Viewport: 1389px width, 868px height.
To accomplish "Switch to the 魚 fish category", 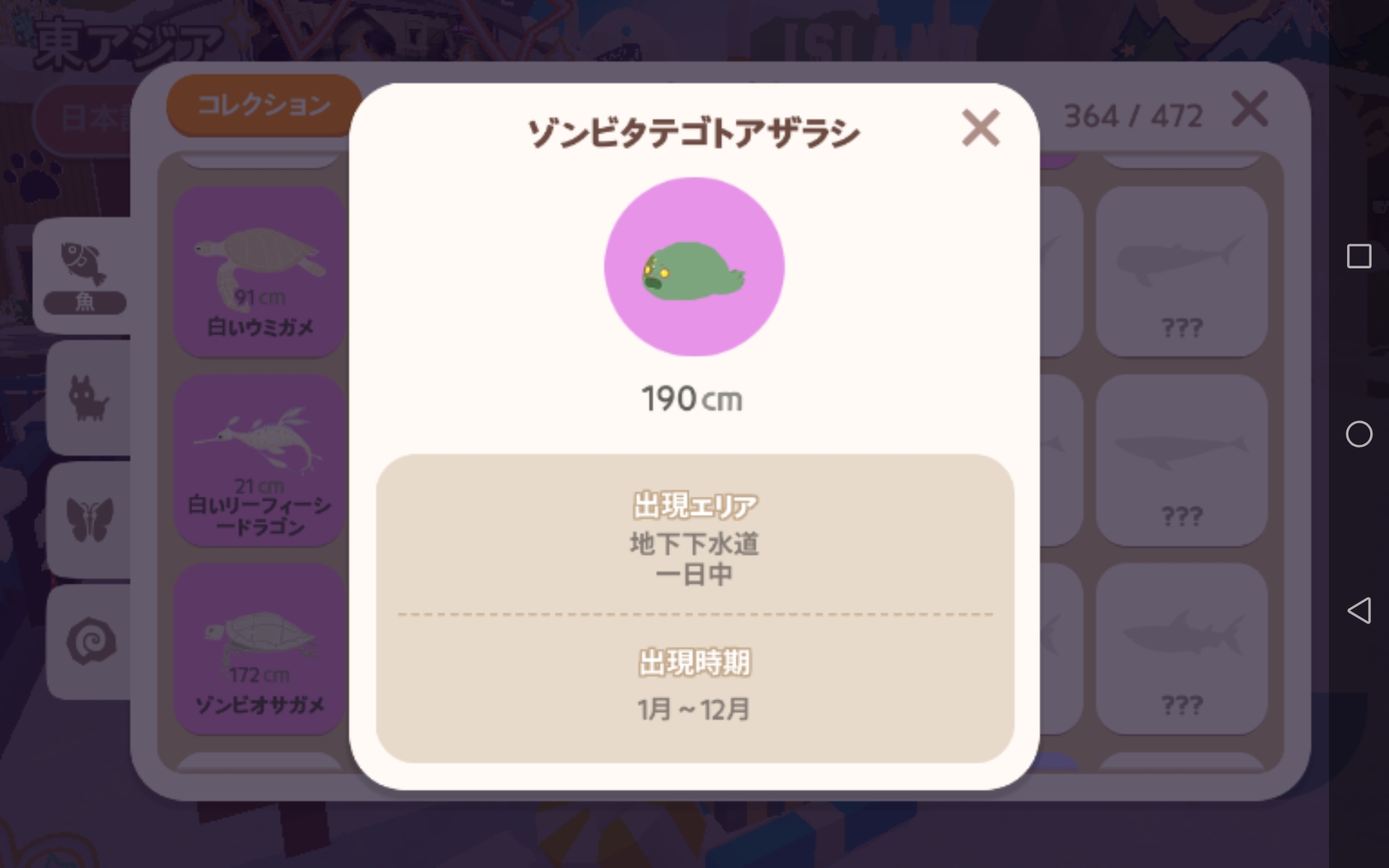I will coord(85,276).
